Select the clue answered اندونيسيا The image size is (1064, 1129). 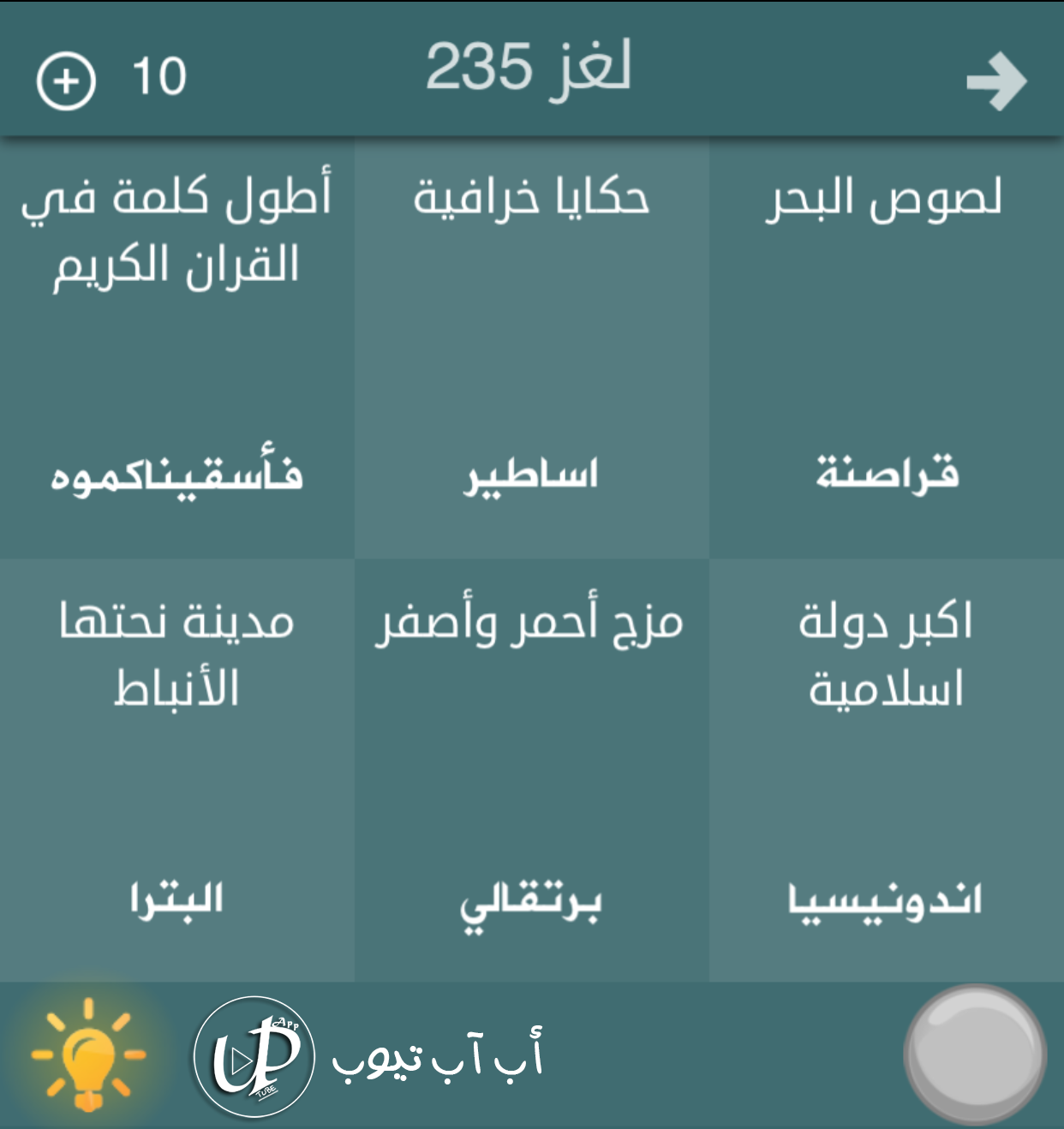[887, 769]
